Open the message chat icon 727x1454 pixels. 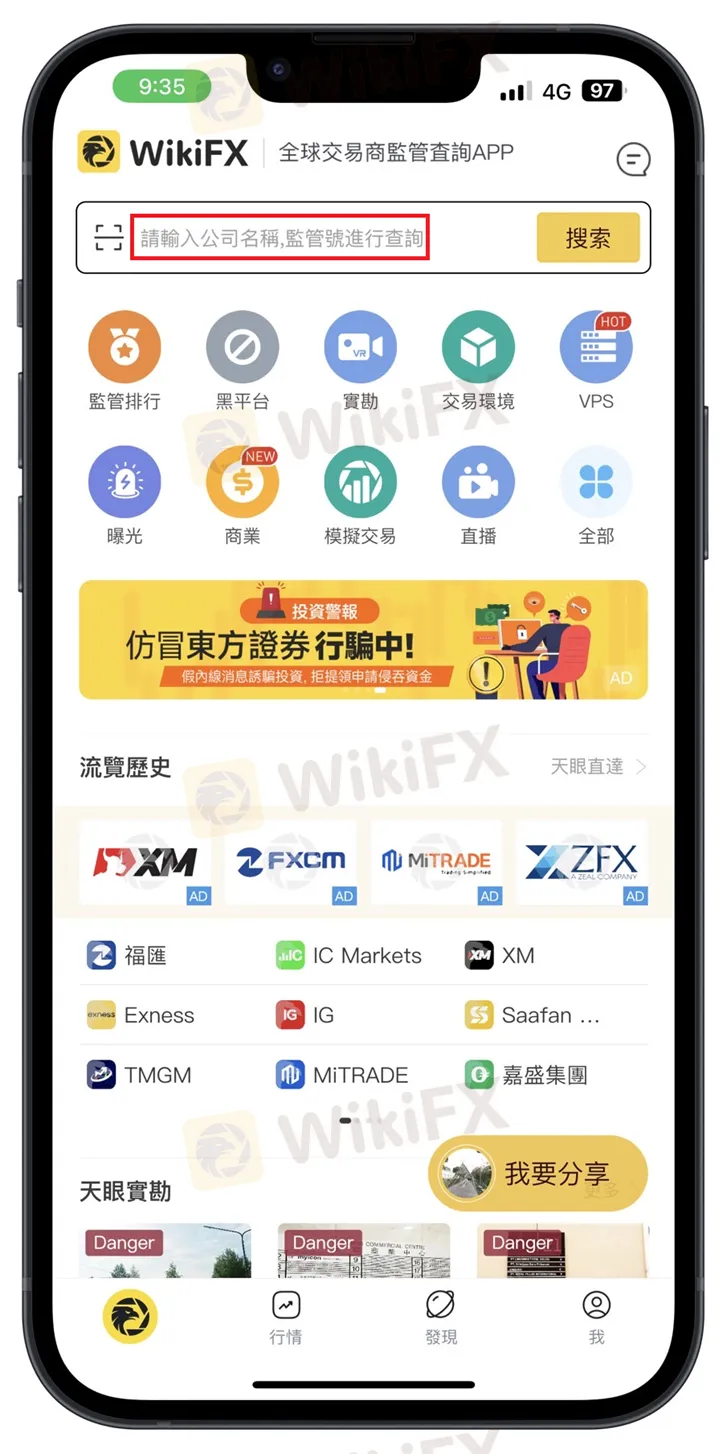(x=632, y=158)
